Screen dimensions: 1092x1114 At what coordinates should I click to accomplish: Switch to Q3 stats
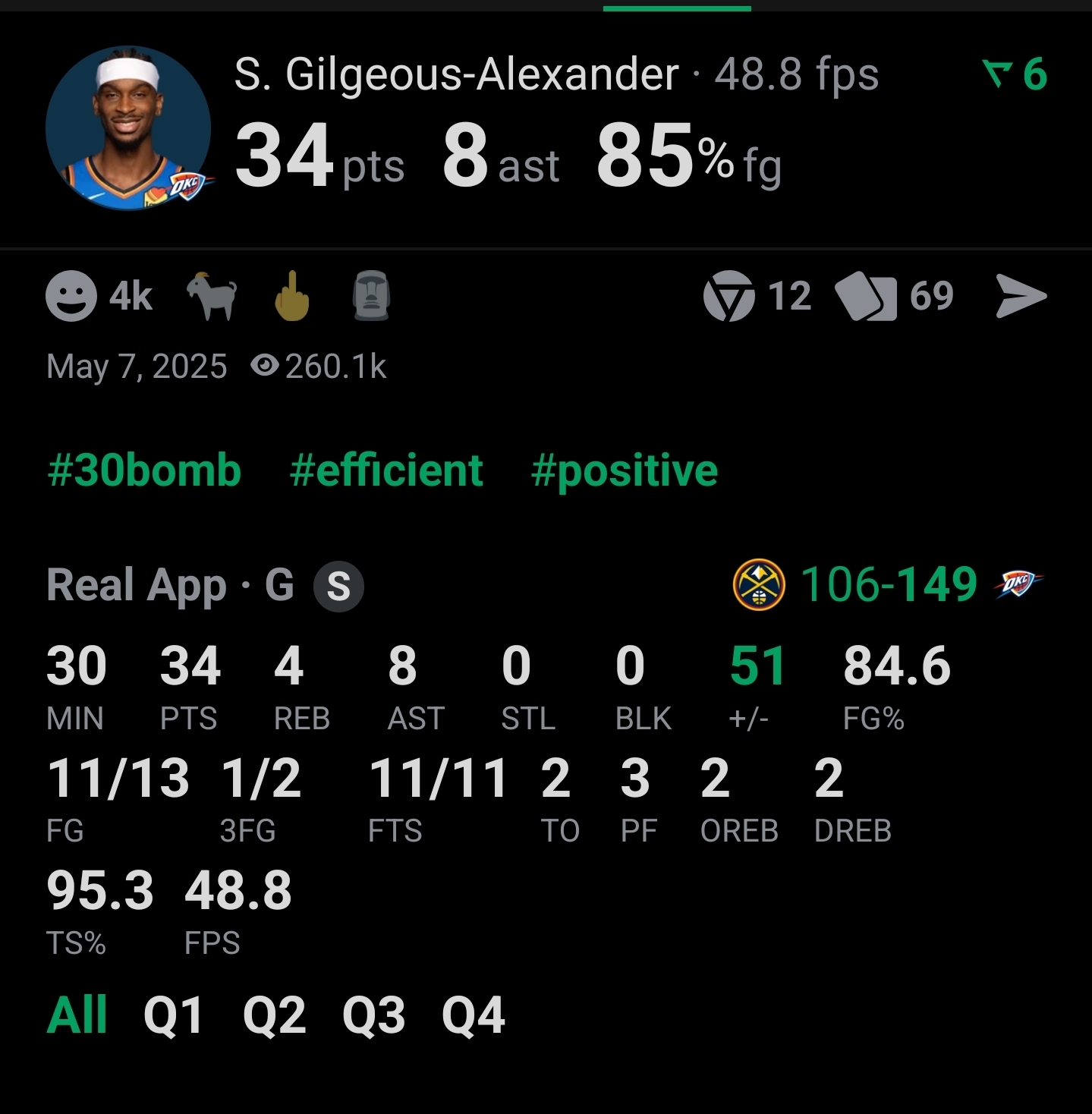point(373,1015)
